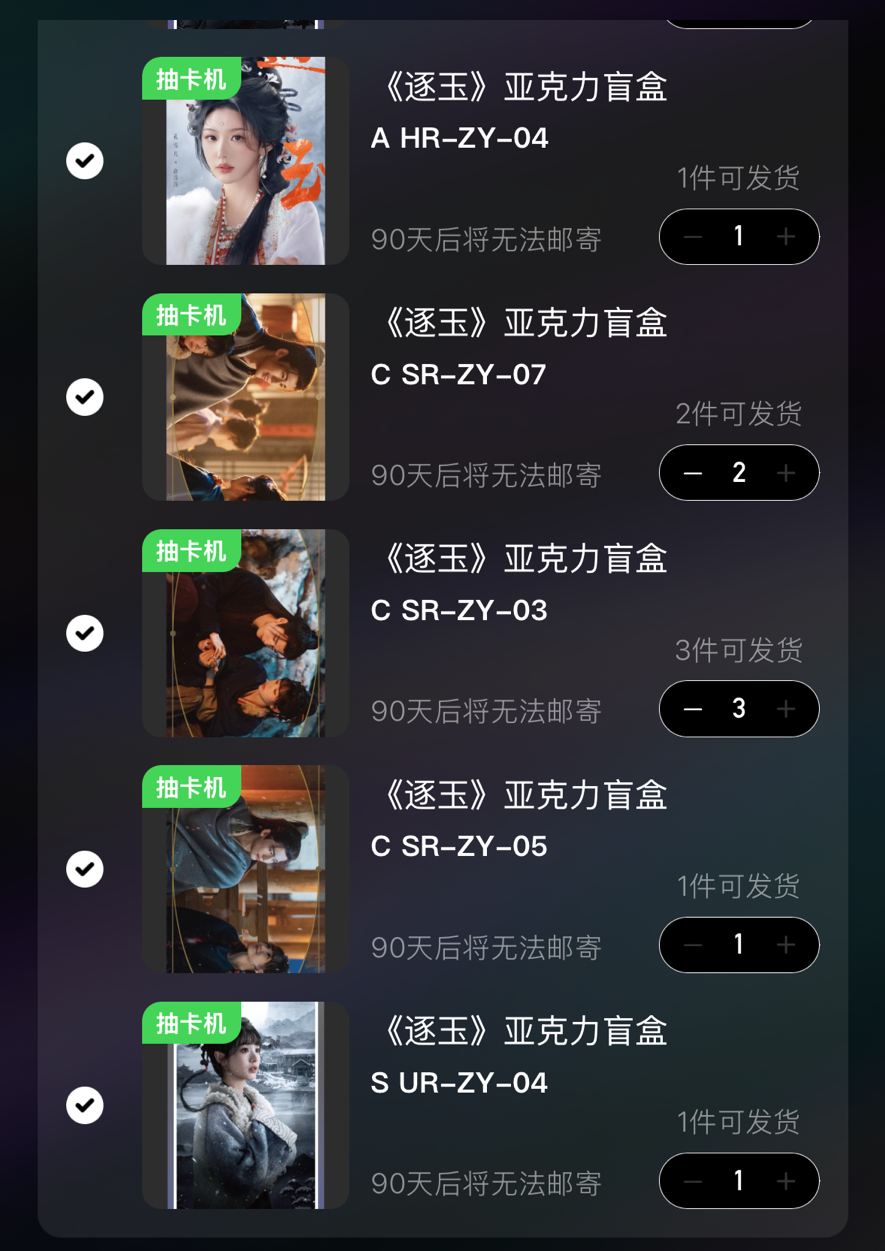Select the product title of C SR-ZY-07
The image size is (885, 1251).
[x=525, y=322]
